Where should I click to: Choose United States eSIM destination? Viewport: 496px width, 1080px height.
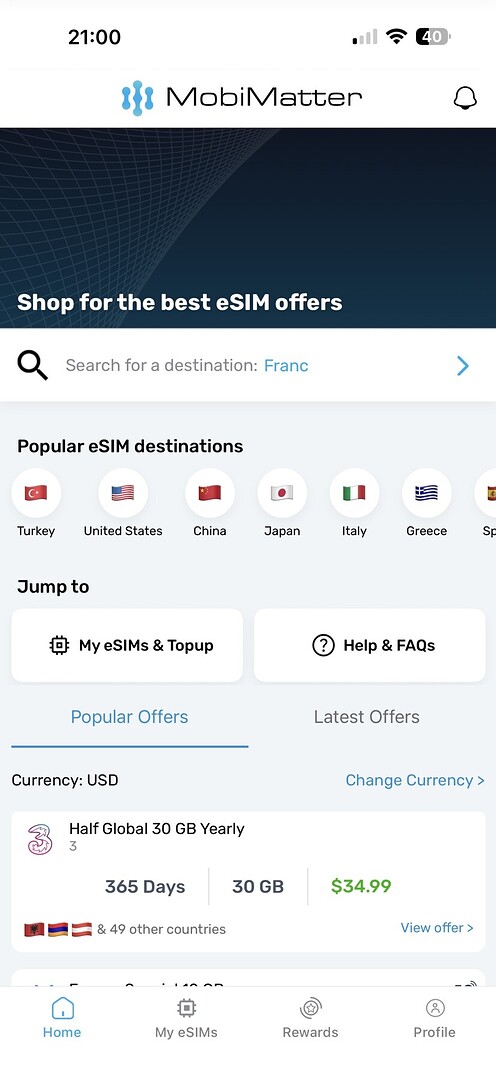pyautogui.click(x=123, y=503)
